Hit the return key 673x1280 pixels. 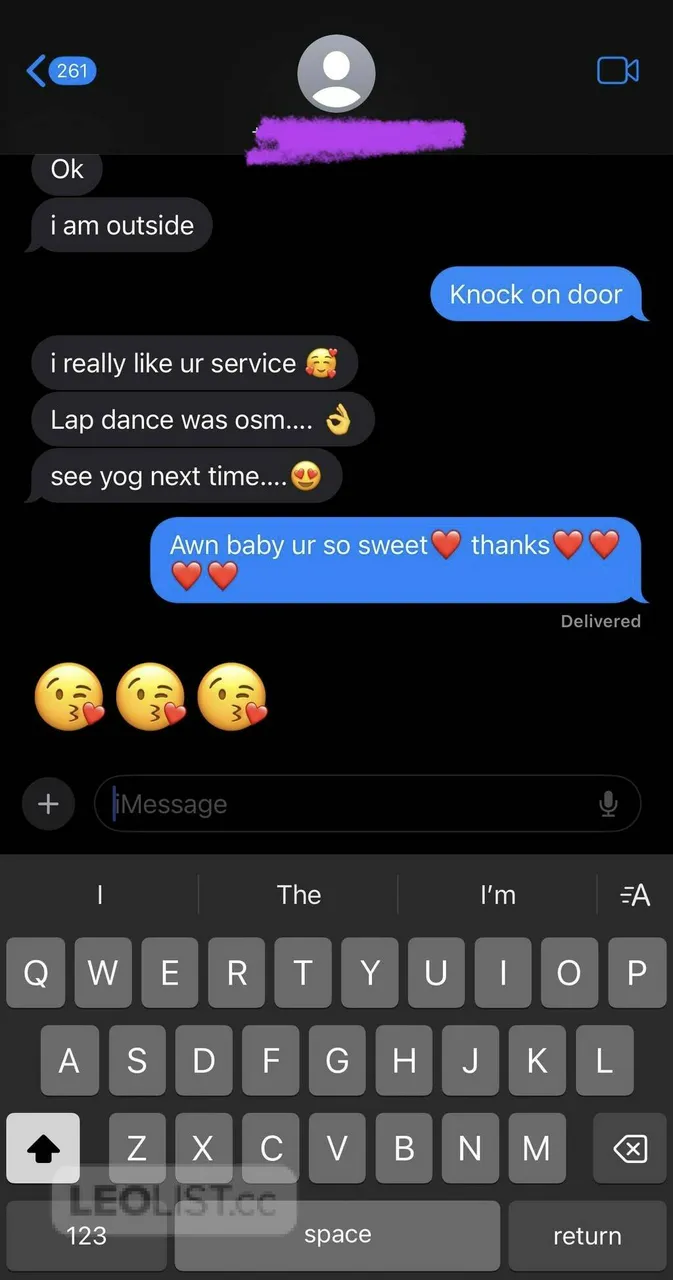pos(587,1236)
